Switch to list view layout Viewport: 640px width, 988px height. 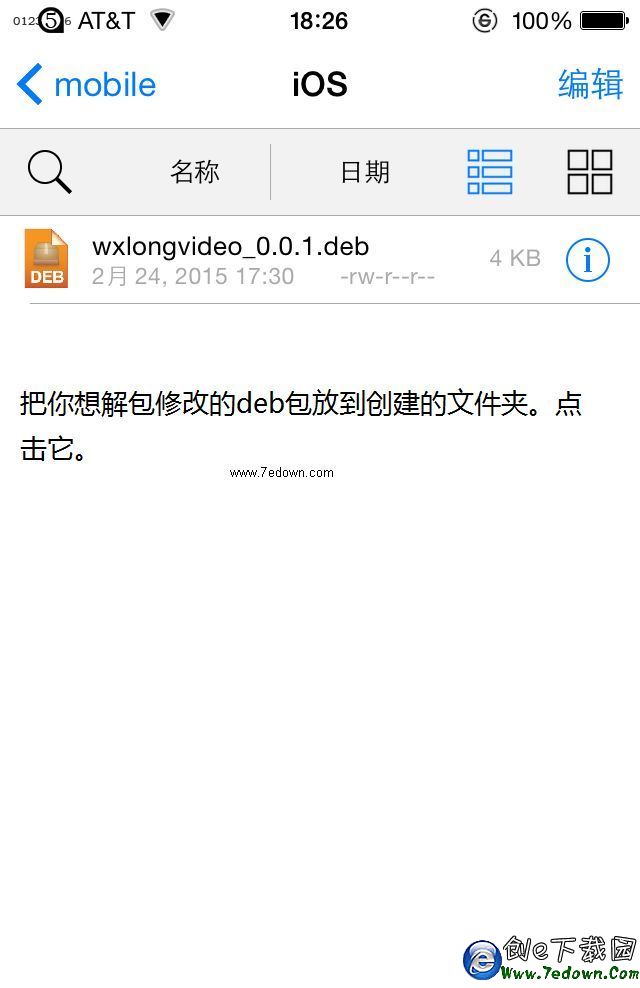[490, 172]
